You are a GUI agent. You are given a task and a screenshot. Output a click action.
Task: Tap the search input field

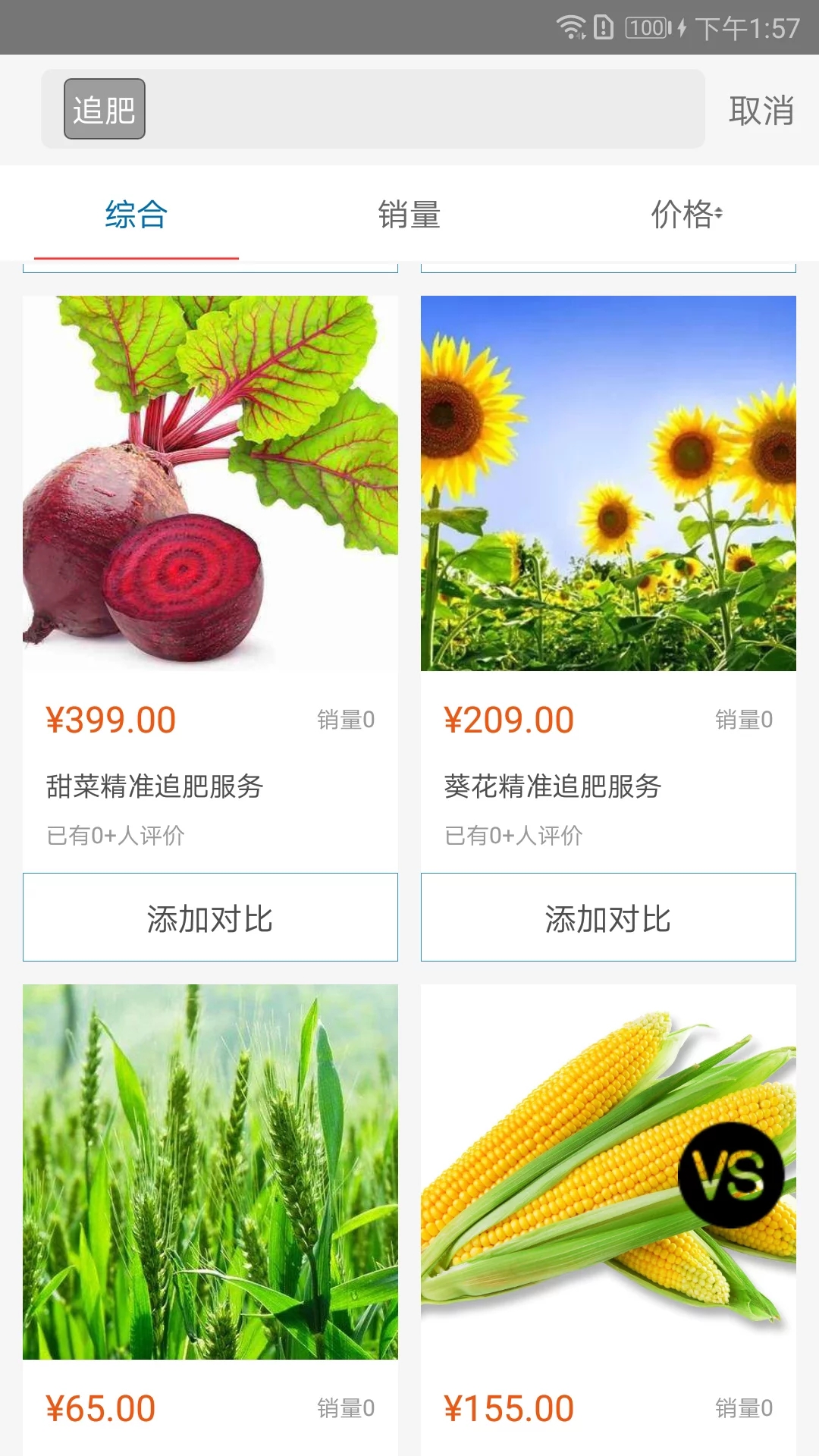[425, 109]
